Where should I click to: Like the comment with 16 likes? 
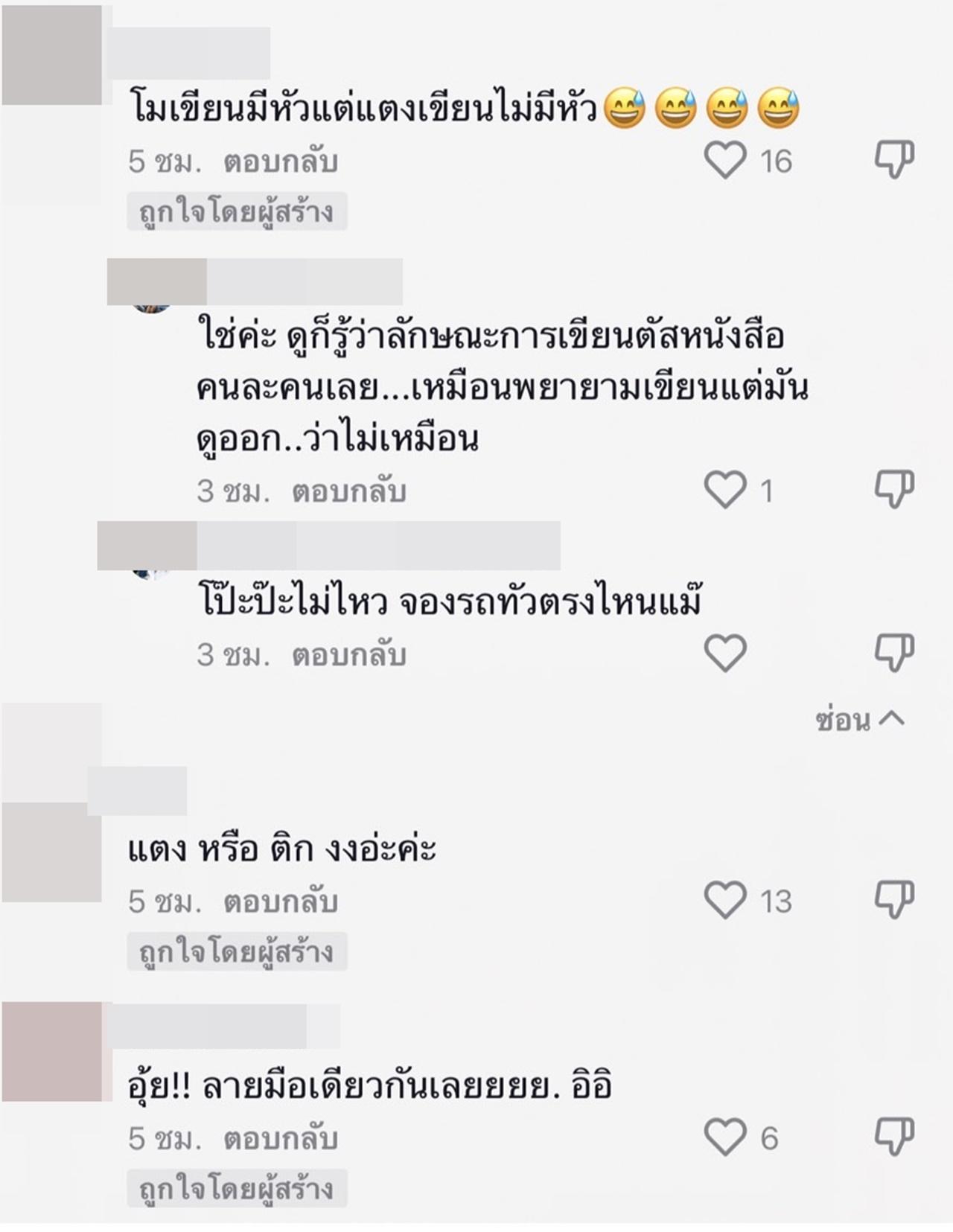[x=725, y=160]
